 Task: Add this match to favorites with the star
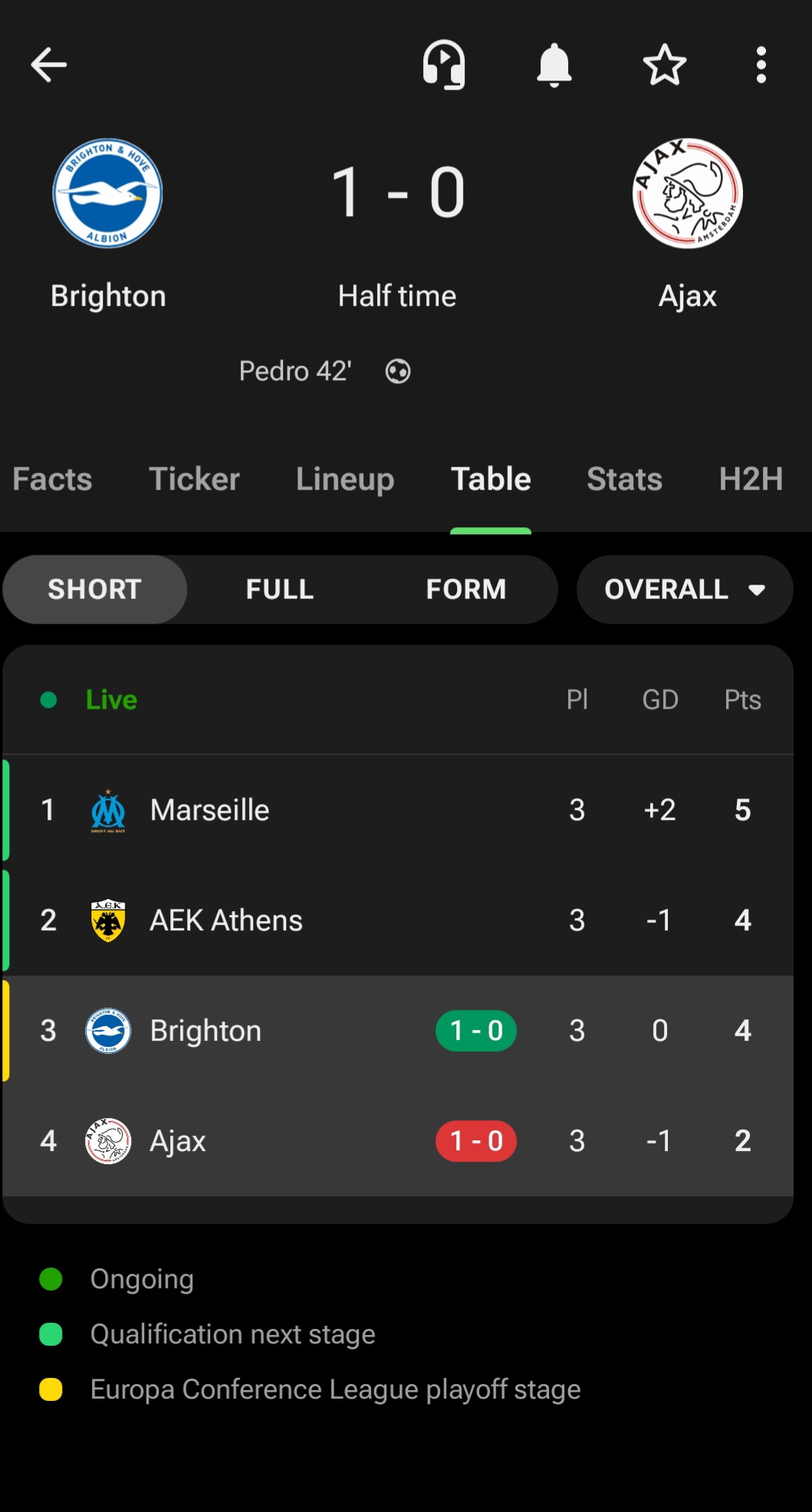coord(664,65)
